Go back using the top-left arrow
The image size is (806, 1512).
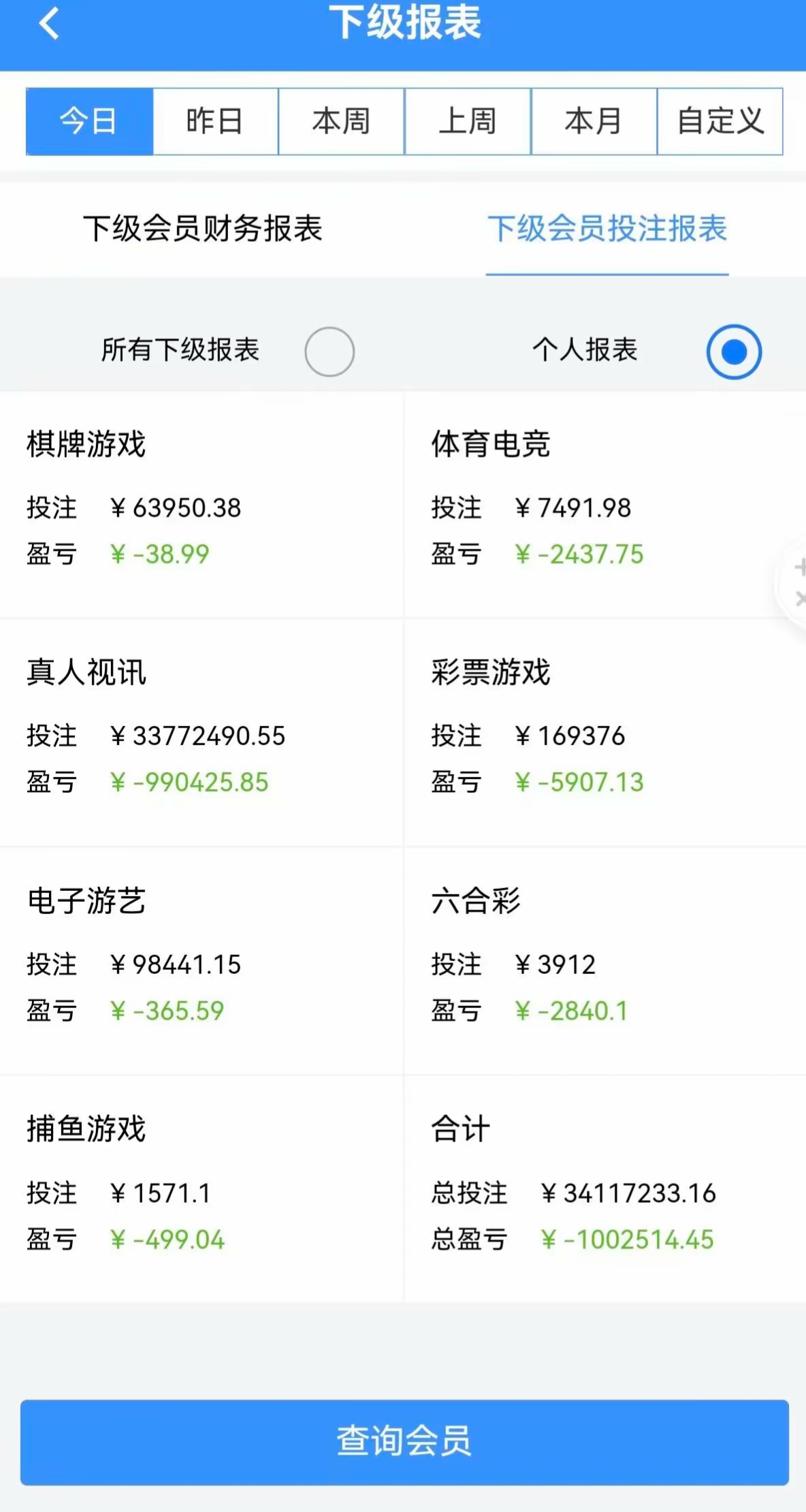pyautogui.click(x=49, y=23)
